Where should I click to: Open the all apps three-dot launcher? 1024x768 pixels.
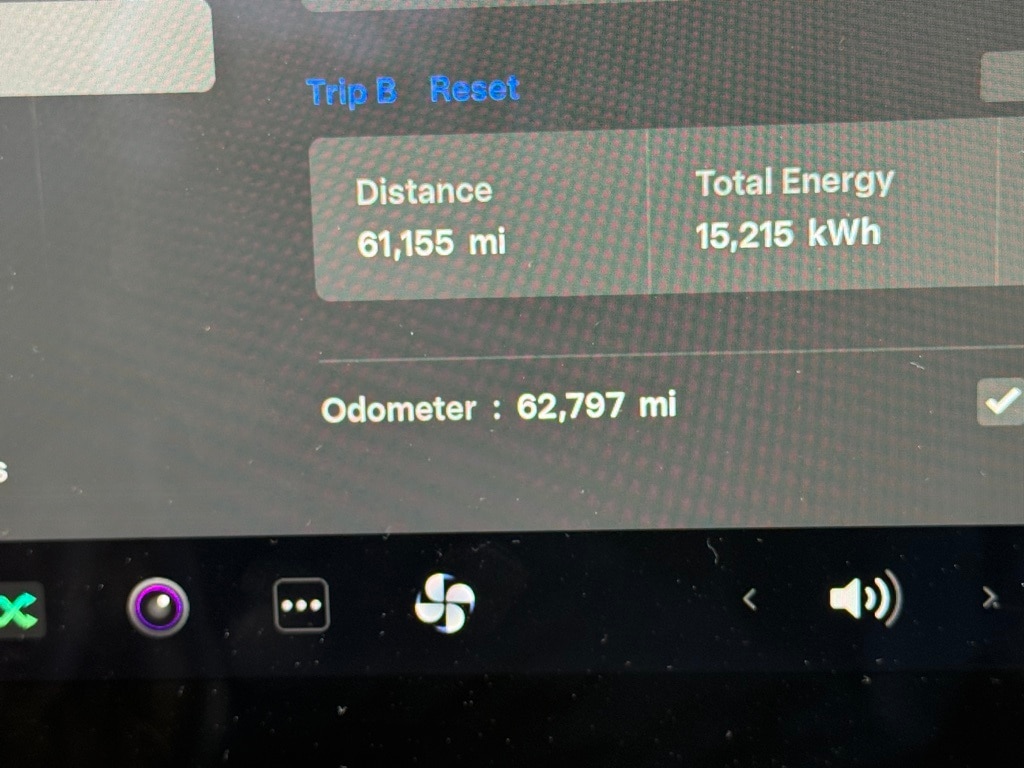301,606
